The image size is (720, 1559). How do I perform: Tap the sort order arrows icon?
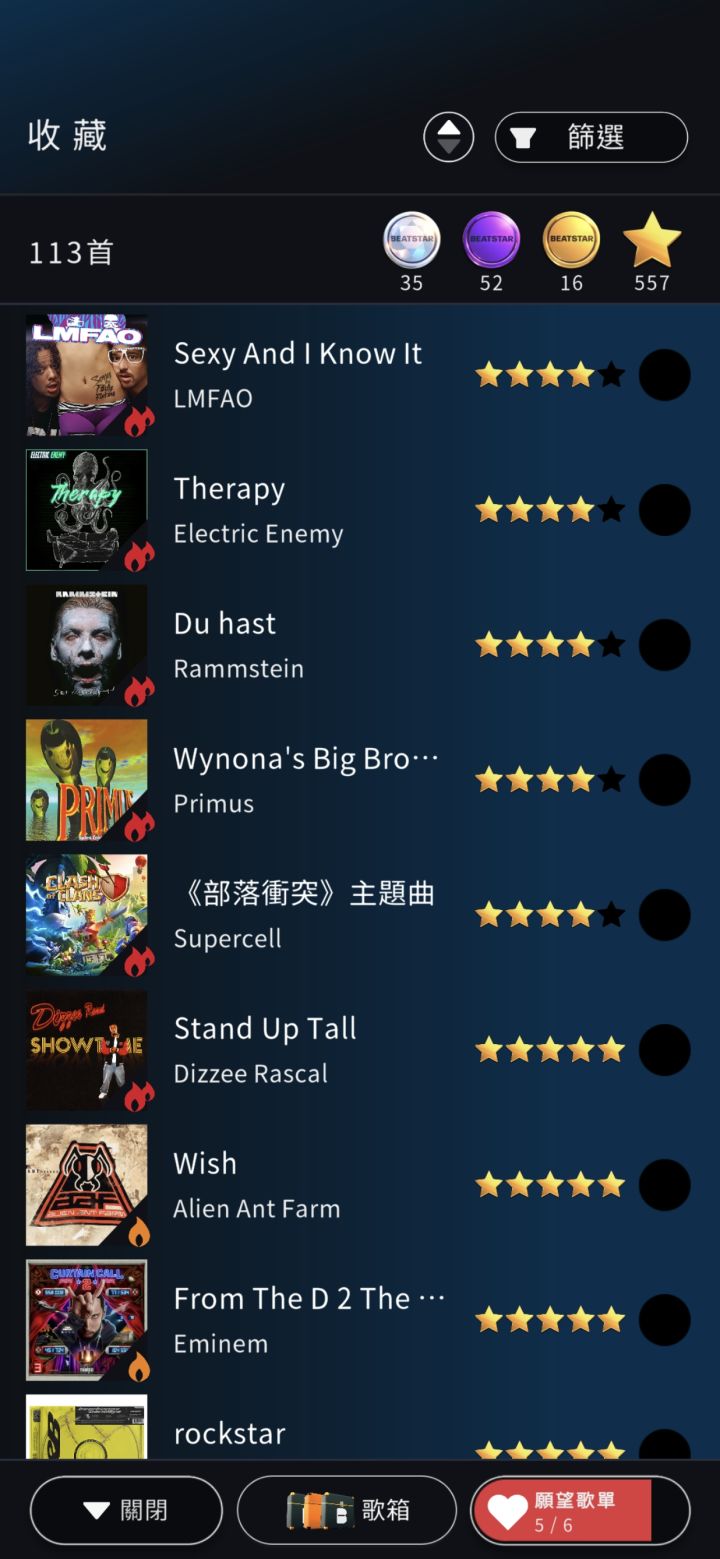[448, 137]
